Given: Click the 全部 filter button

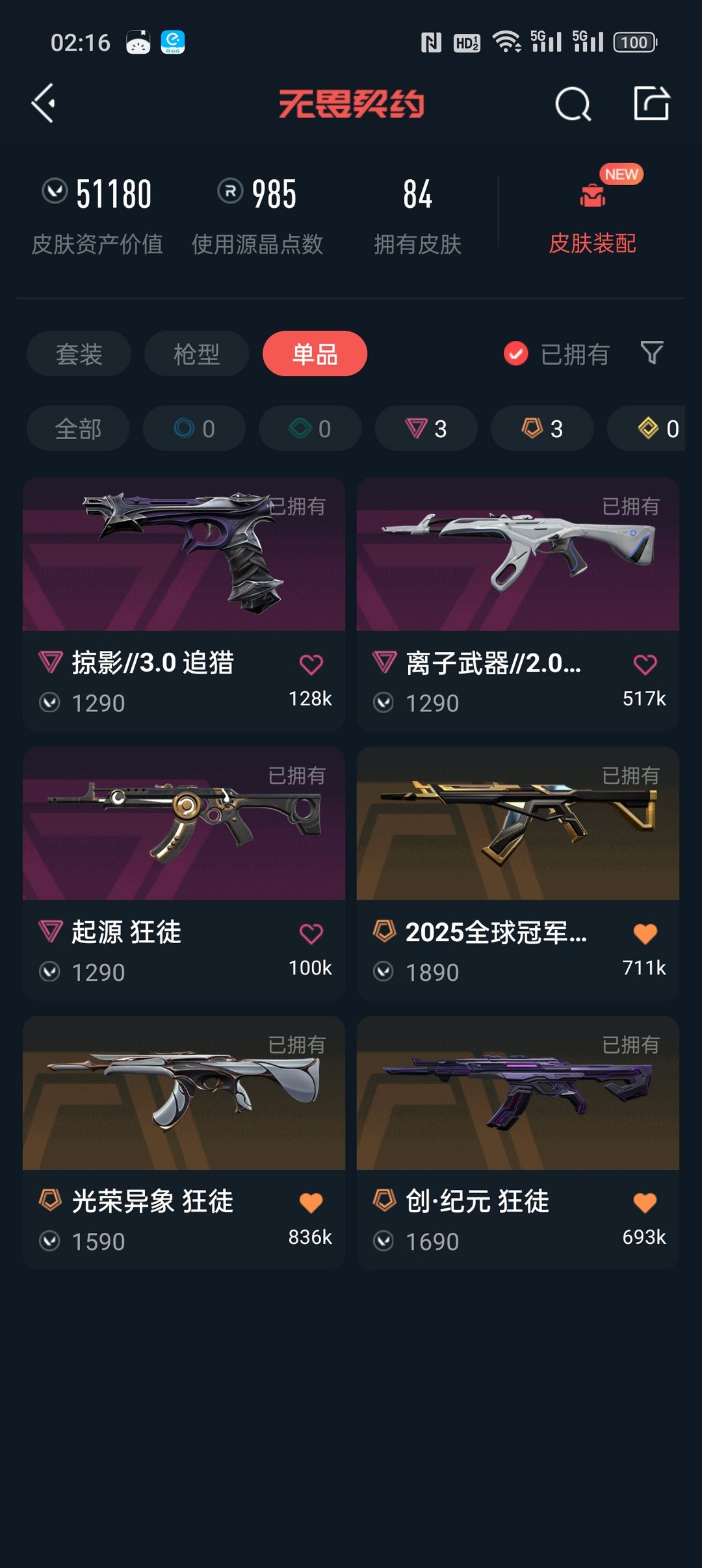Looking at the screenshot, I should point(78,428).
